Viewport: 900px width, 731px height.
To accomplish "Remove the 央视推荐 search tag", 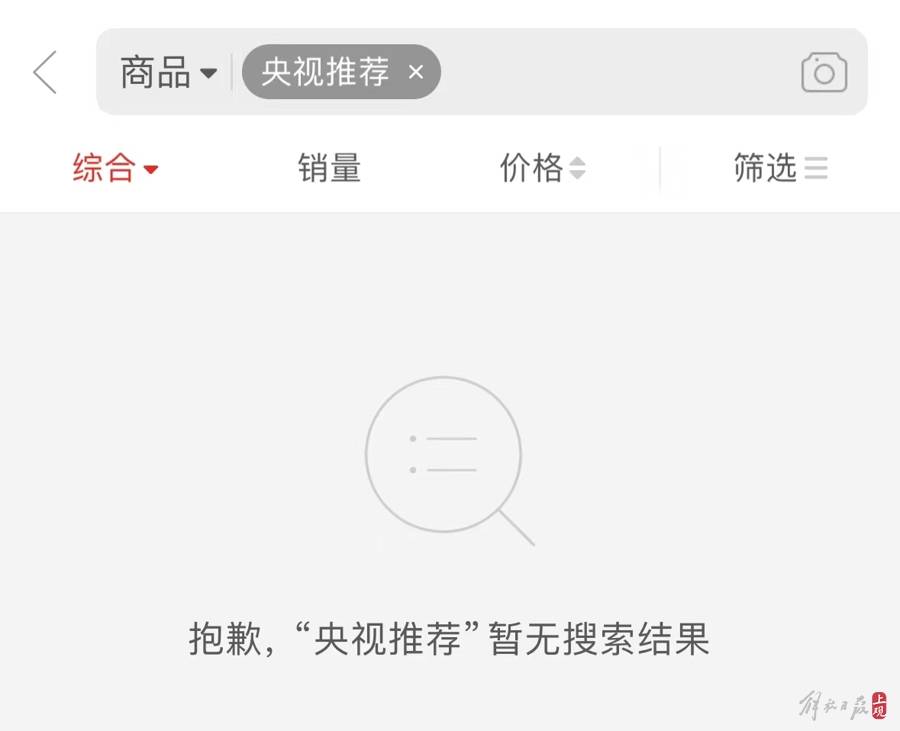I will 416,72.
